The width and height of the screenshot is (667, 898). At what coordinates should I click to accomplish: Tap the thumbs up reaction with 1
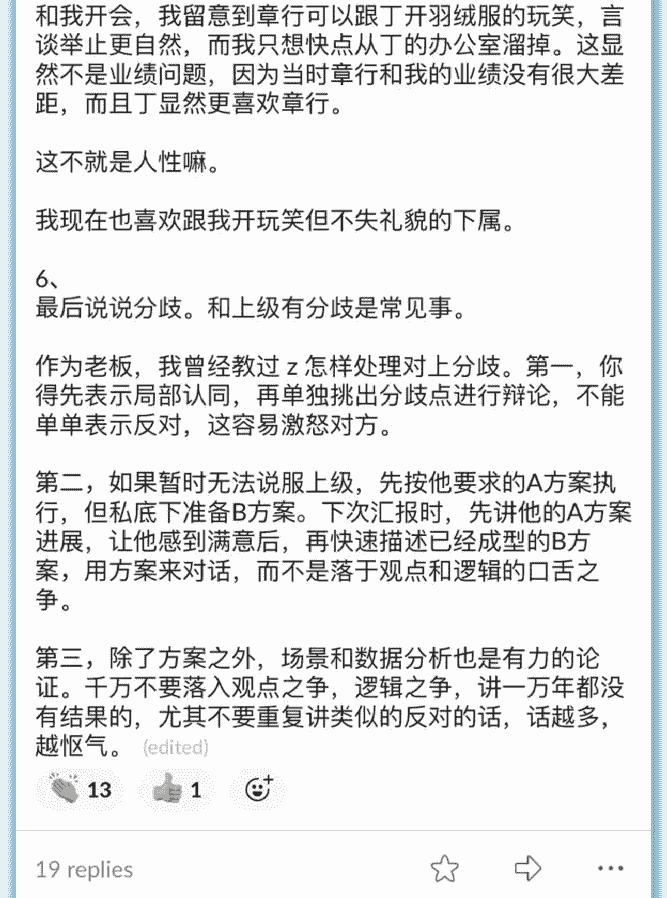pos(178,790)
